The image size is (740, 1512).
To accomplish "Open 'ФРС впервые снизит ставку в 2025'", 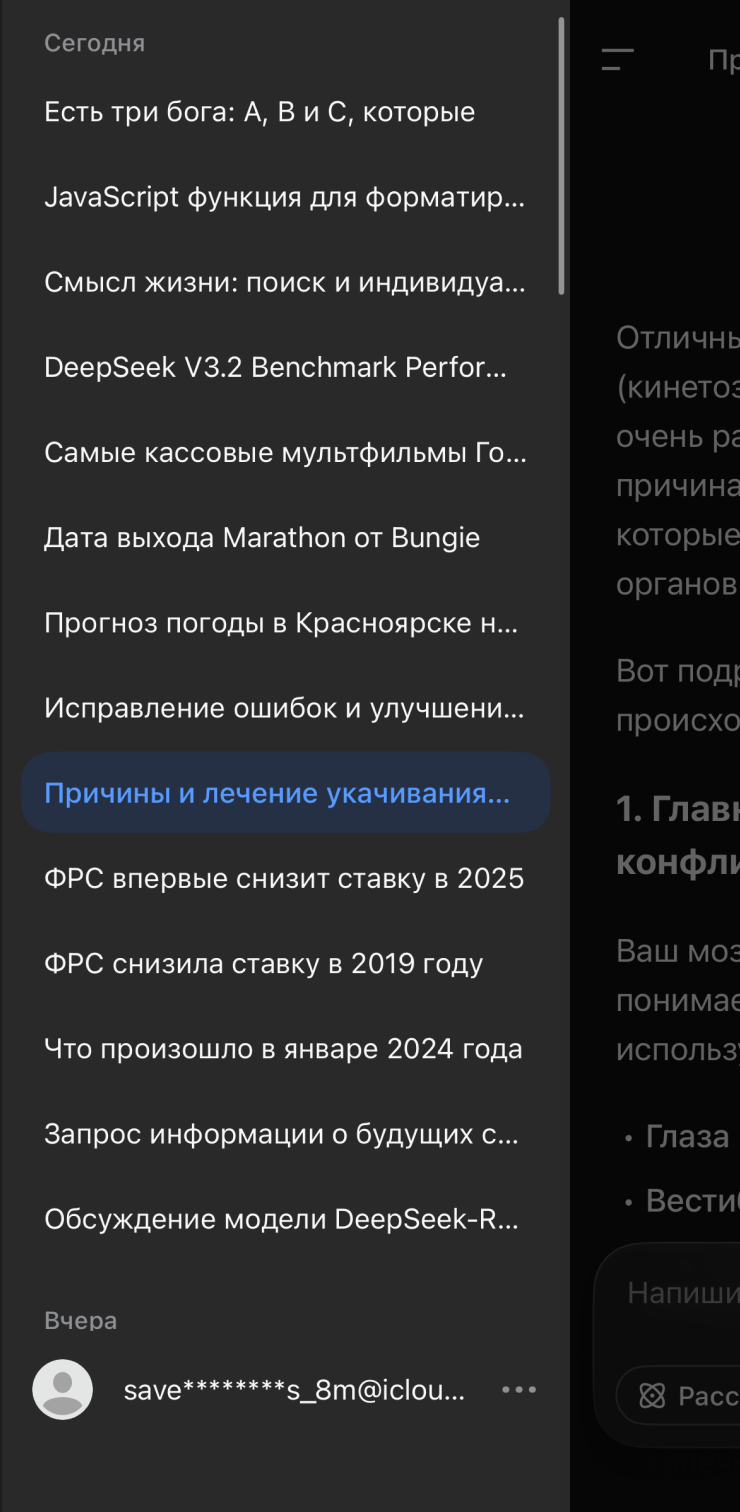I will point(284,878).
